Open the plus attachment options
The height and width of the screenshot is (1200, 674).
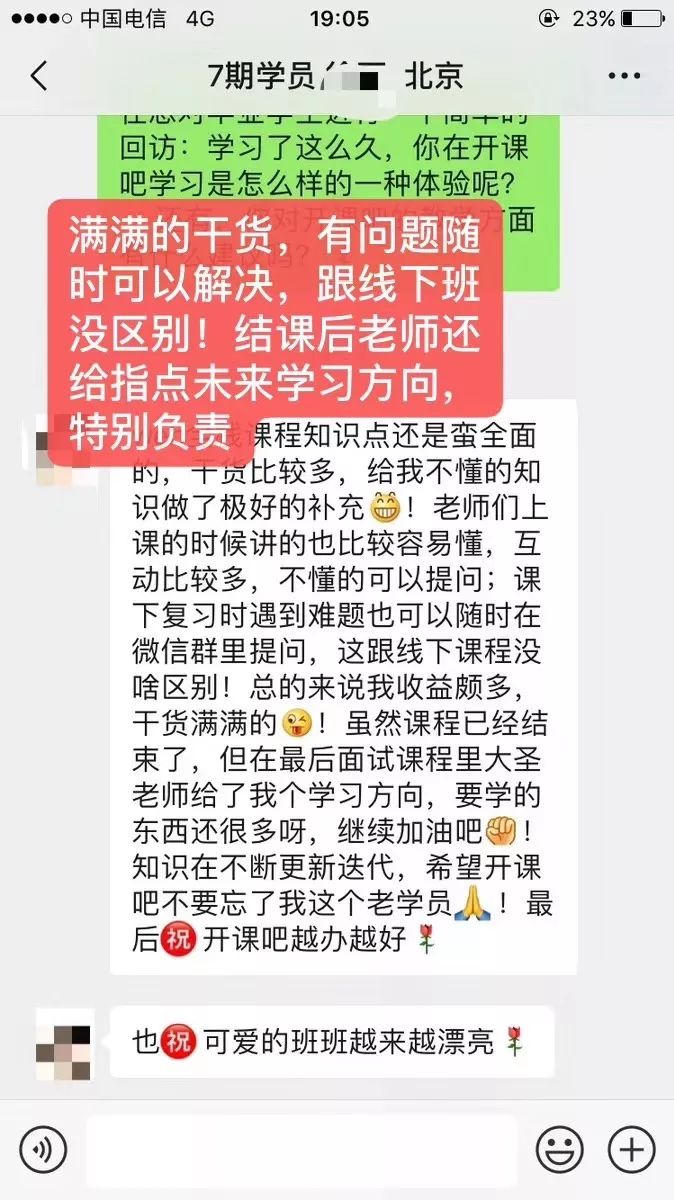tap(631, 1150)
